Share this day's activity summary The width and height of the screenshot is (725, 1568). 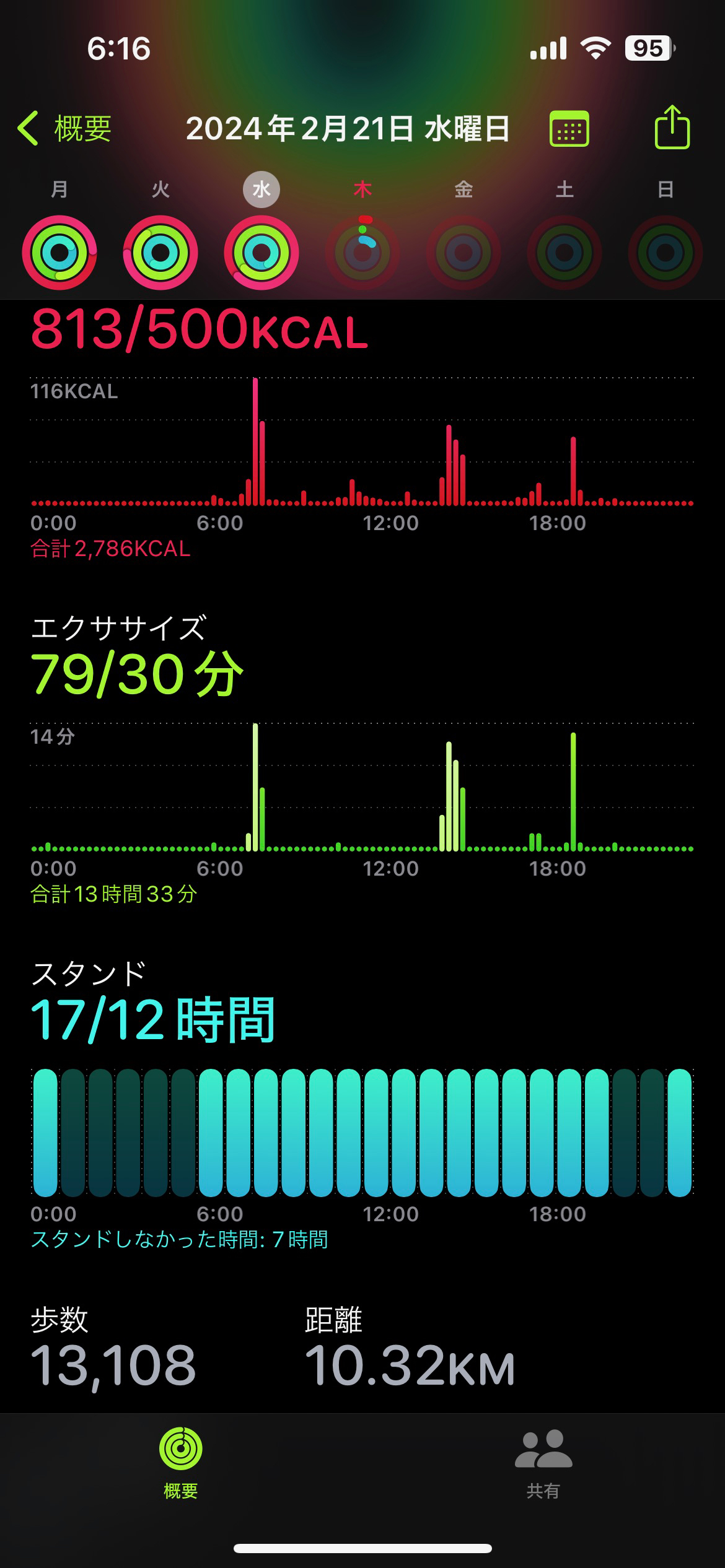coord(672,128)
